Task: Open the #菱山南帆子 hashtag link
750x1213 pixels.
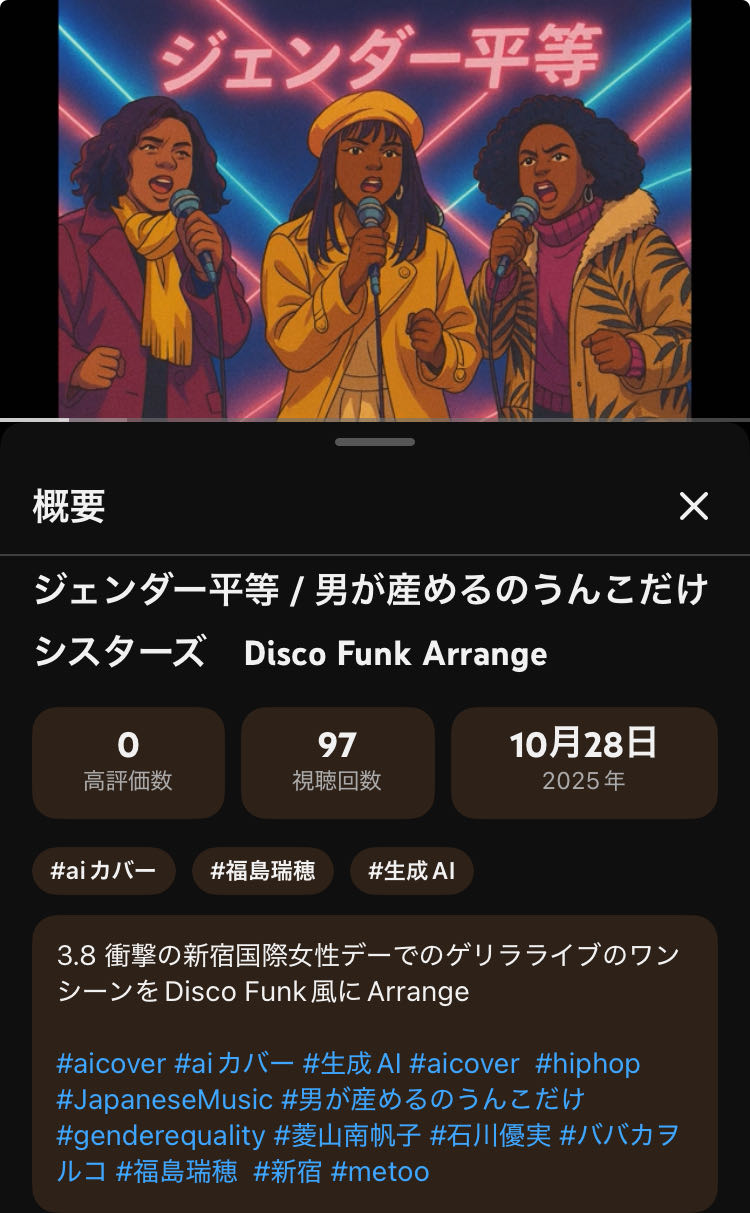Action: (x=347, y=1135)
